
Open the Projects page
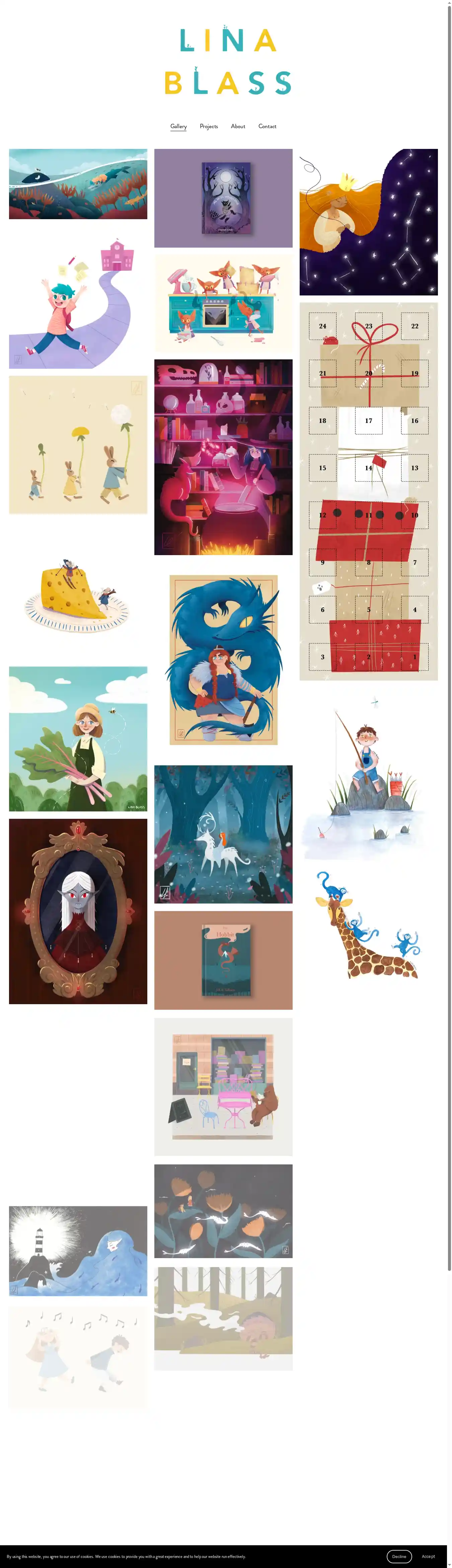tap(208, 126)
